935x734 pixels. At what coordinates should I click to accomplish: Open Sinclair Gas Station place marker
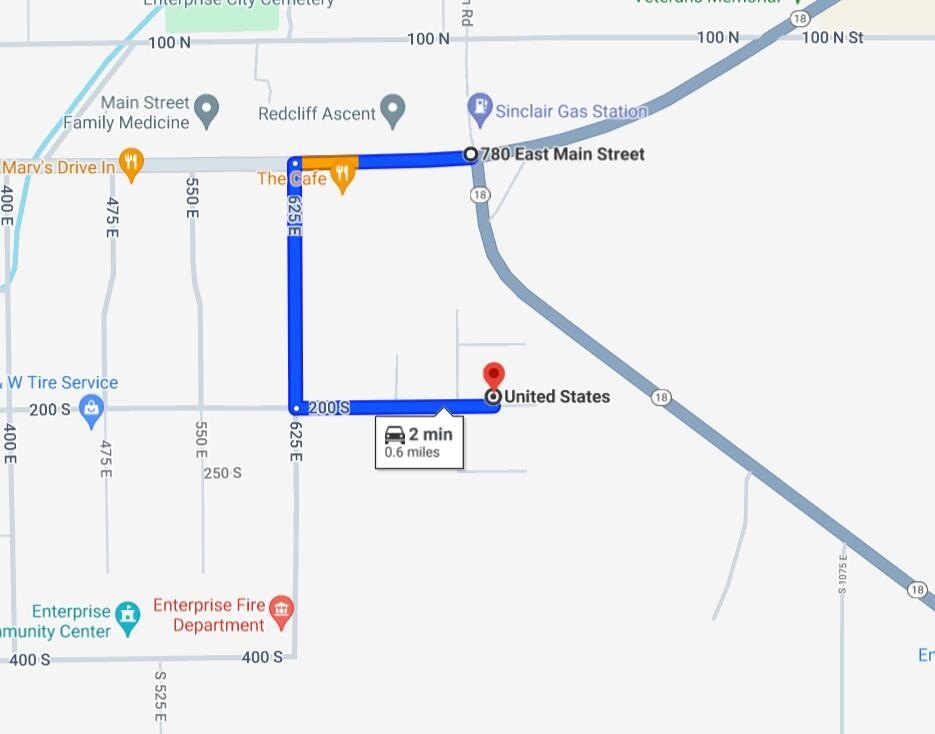click(481, 105)
